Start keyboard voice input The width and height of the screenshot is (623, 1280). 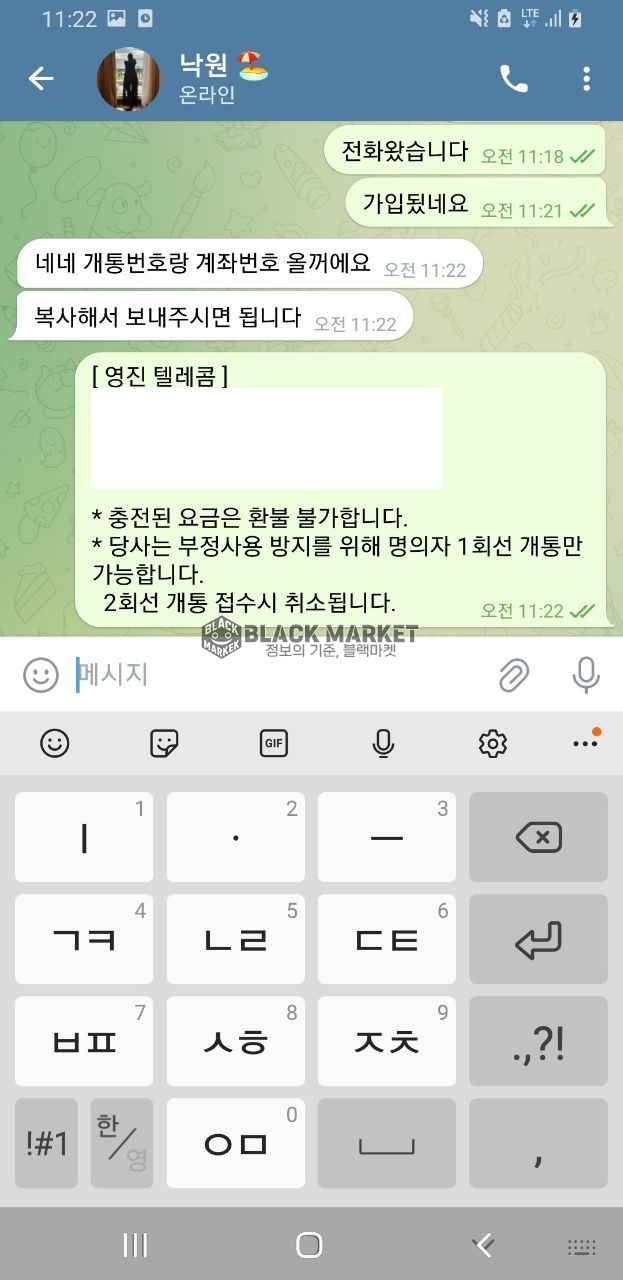pyautogui.click(x=382, y=743)
